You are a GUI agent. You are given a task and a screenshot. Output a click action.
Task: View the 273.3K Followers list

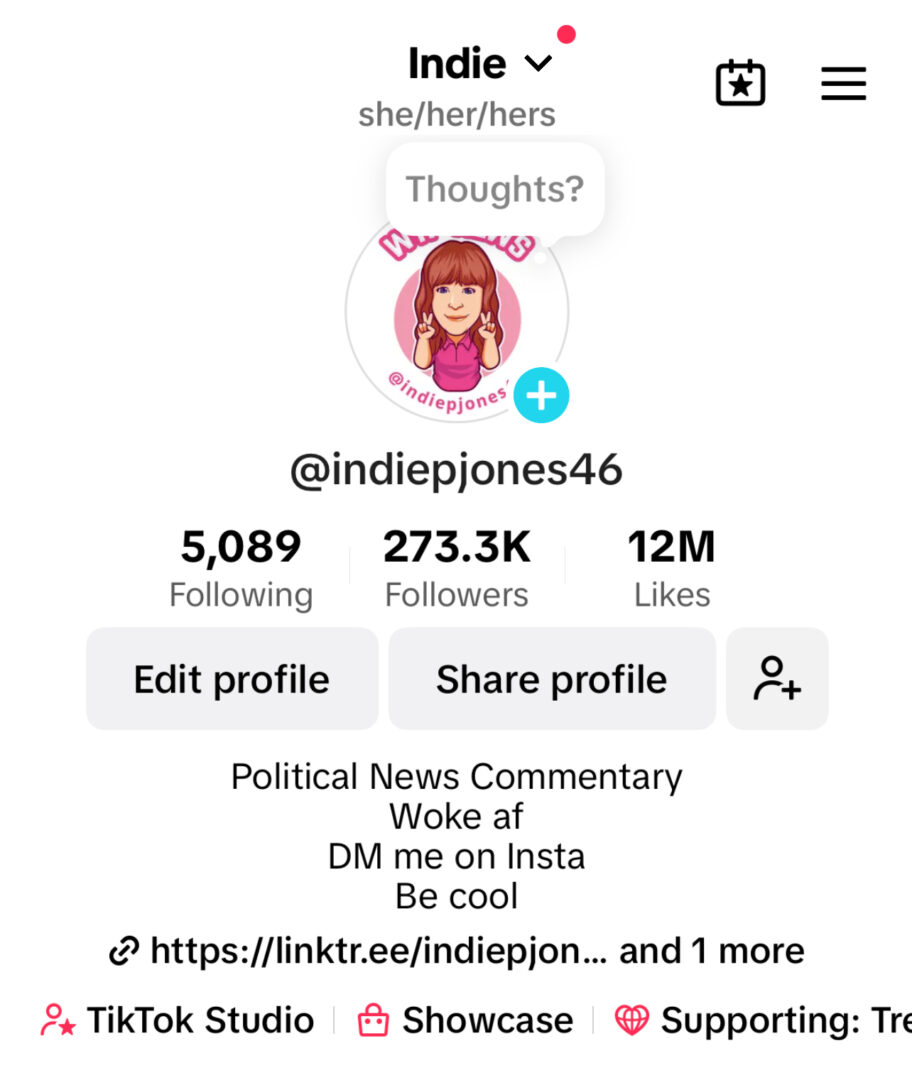click(457, 568)
